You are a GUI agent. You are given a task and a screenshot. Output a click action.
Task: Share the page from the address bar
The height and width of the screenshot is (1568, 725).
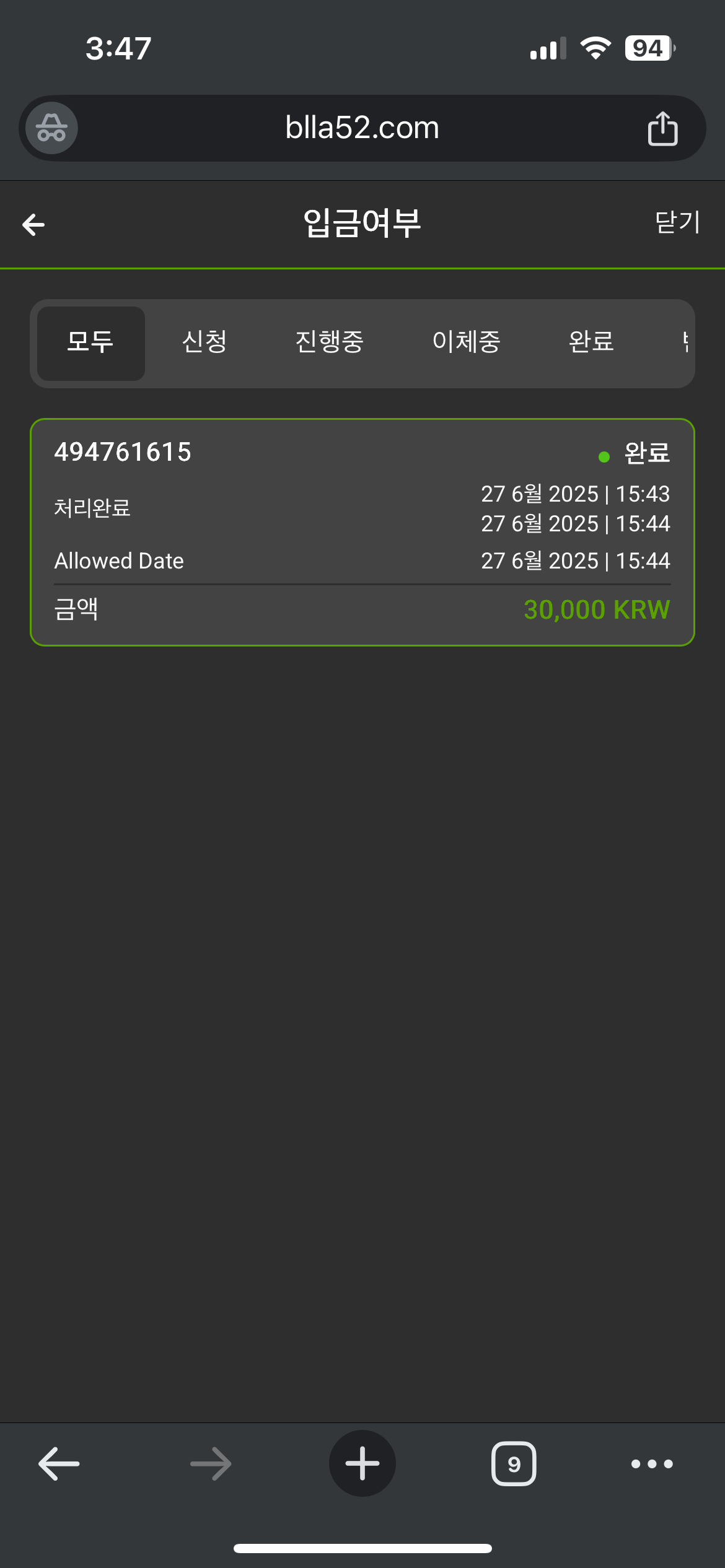[662, 129]
